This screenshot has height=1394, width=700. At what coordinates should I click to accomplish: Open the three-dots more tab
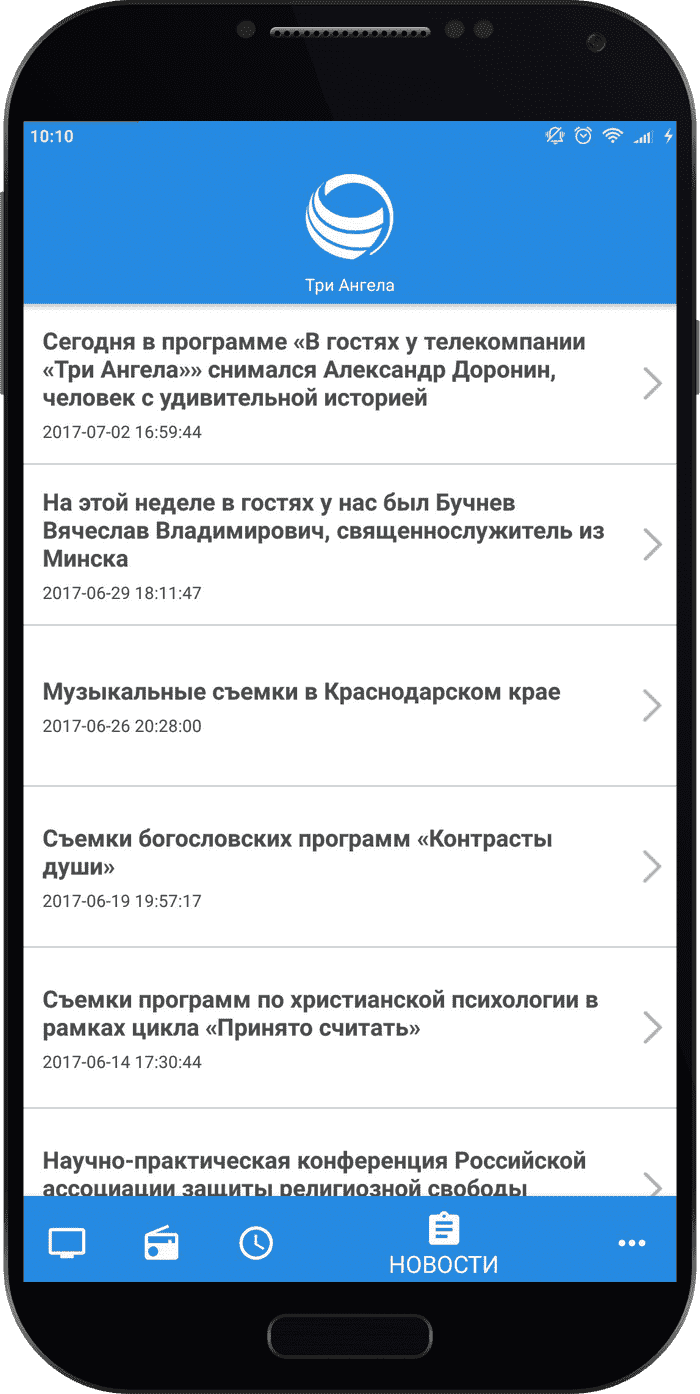tap(632, 1242)
